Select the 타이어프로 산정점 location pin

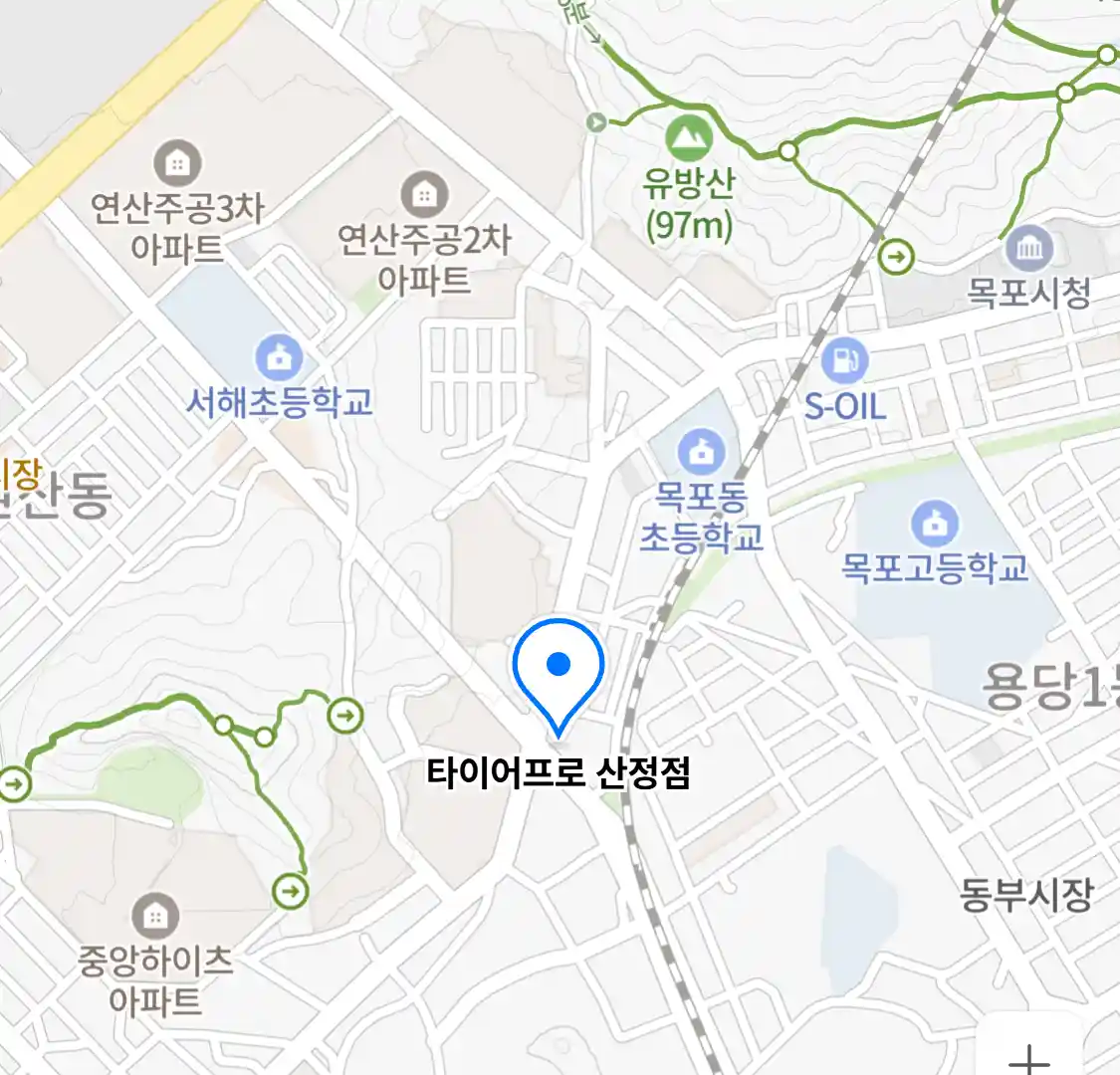559,665
